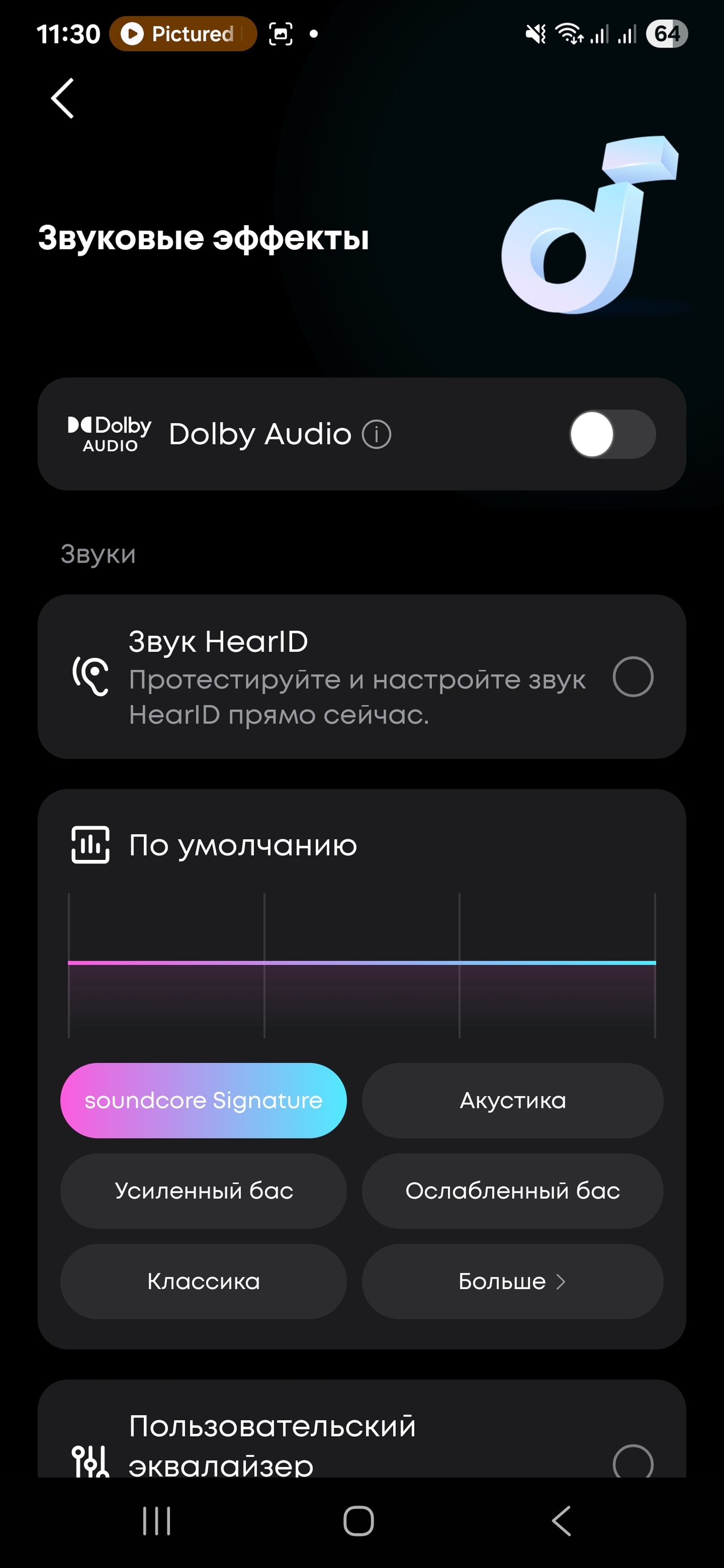Apply the Усиленный бас preset
This screenshot has width=724, height=1568.
click(203, 1191)
